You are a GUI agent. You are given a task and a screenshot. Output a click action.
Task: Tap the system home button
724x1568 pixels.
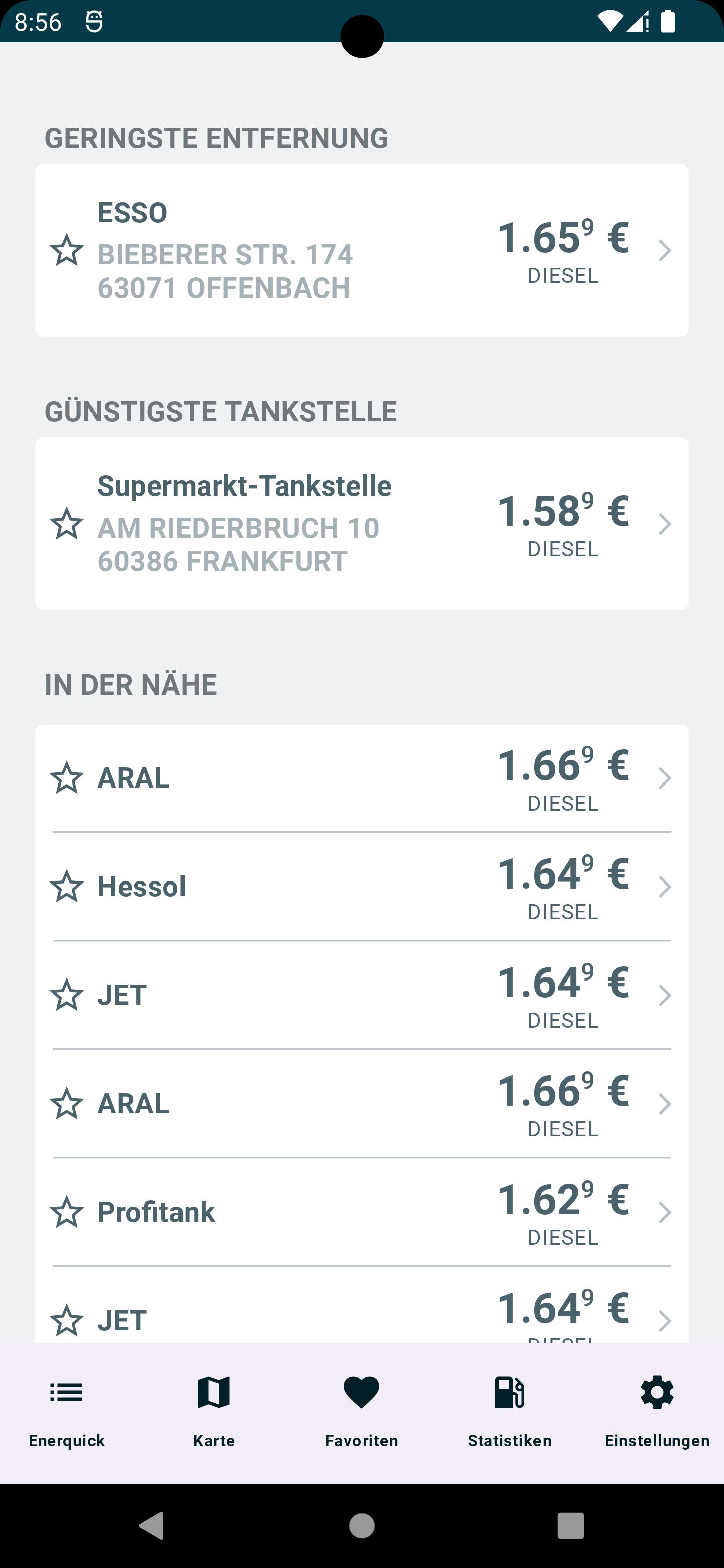point(361,1525)
